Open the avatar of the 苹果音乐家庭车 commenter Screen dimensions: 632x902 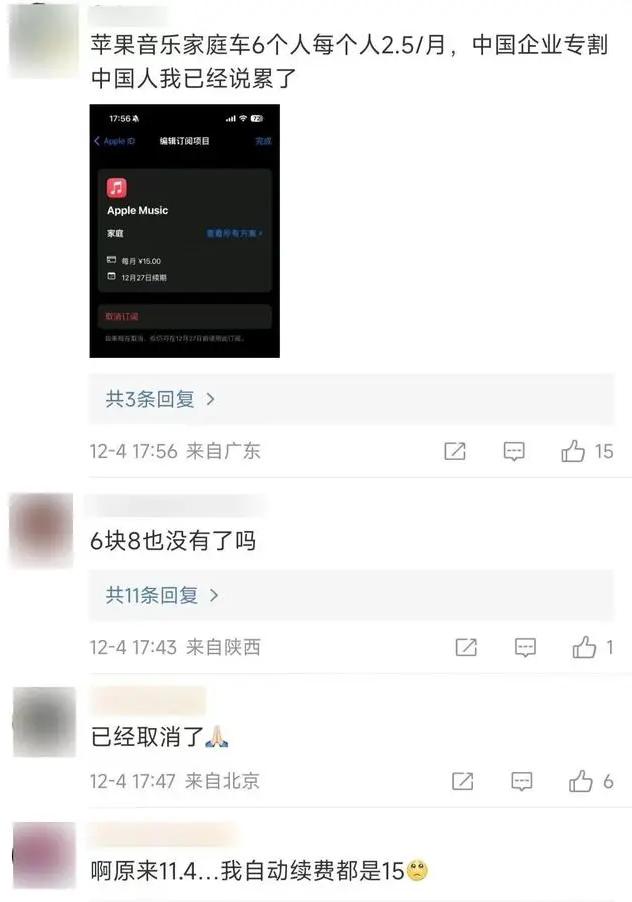tap(43, 39)
